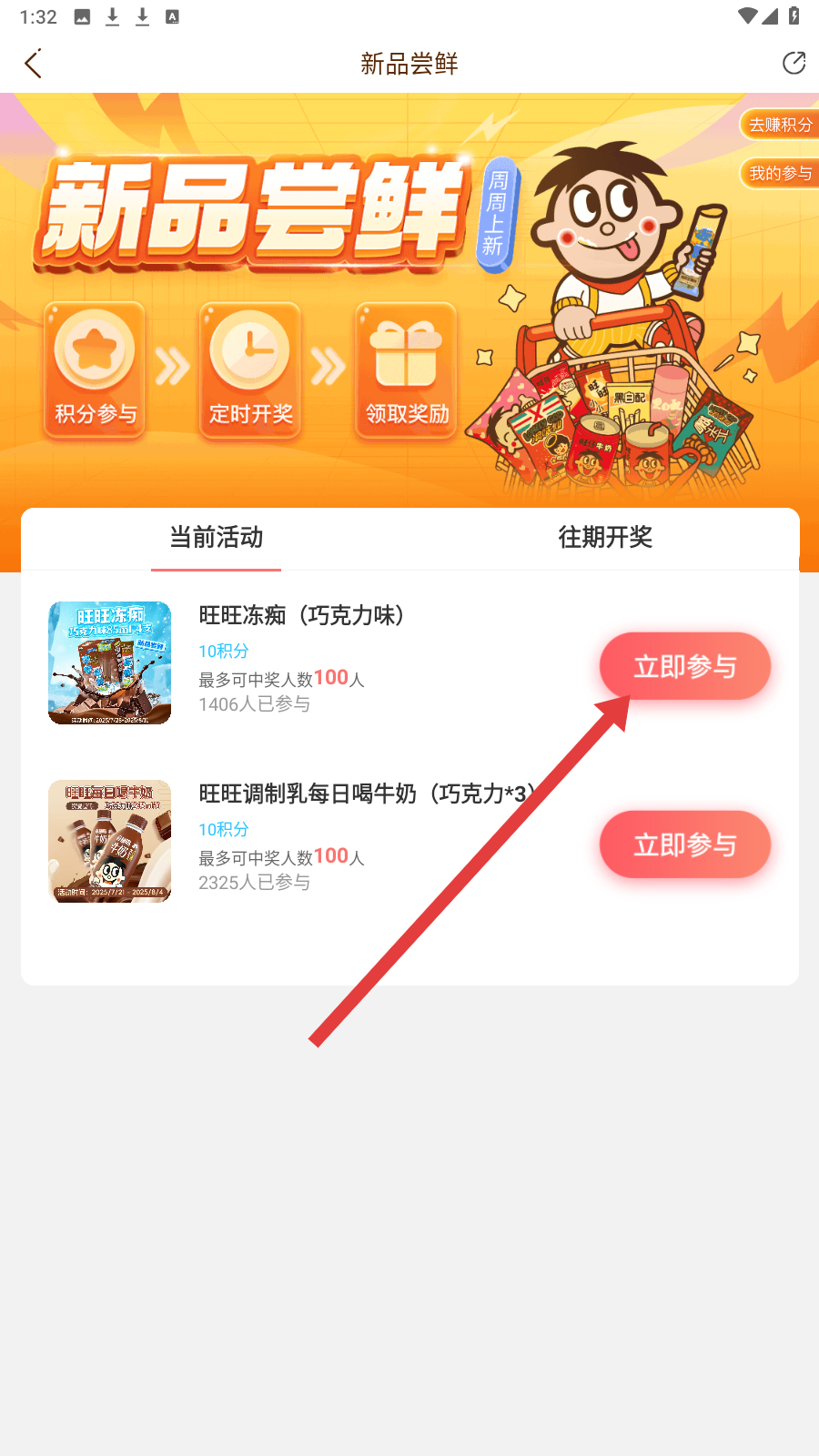Share this 新品尝鲜 page
This screenshot has width=819, height=1456.
(794, 63)
